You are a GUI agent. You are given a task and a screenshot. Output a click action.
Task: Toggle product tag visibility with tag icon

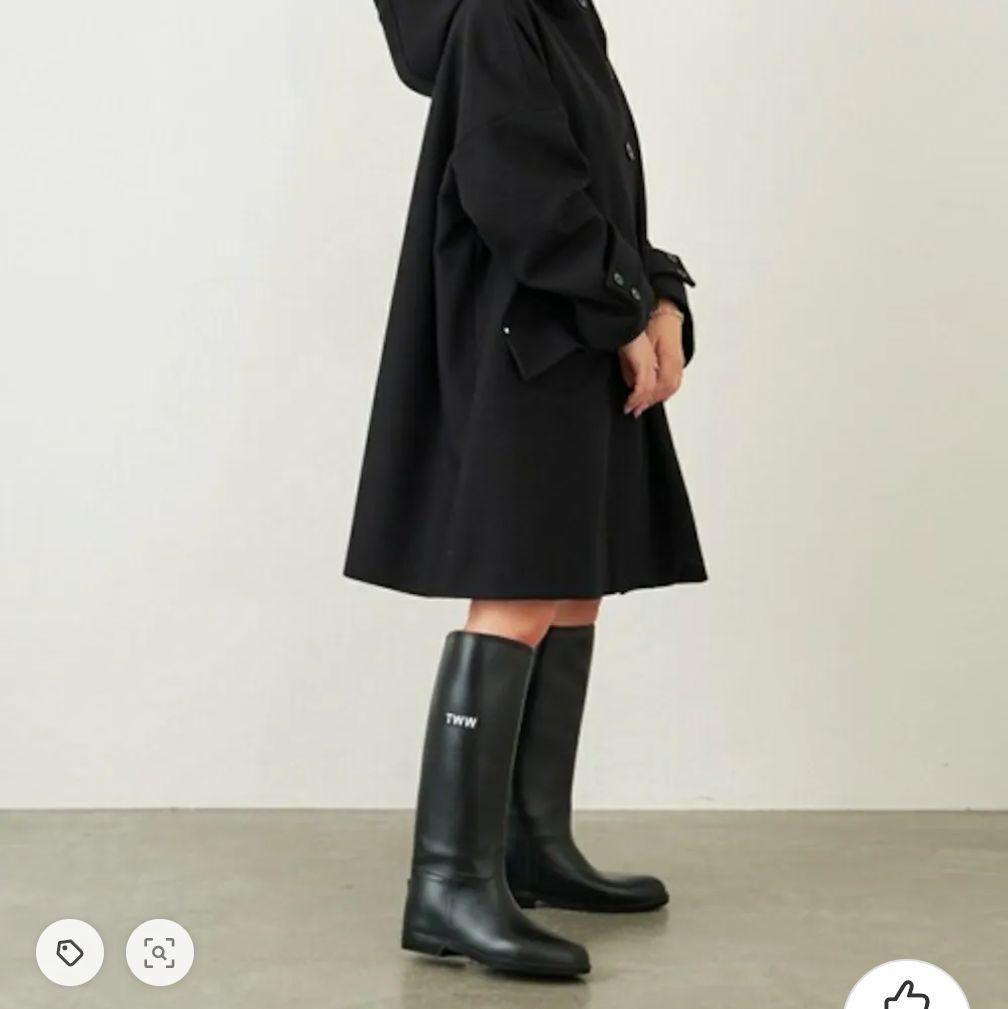[x=70, y=953]
